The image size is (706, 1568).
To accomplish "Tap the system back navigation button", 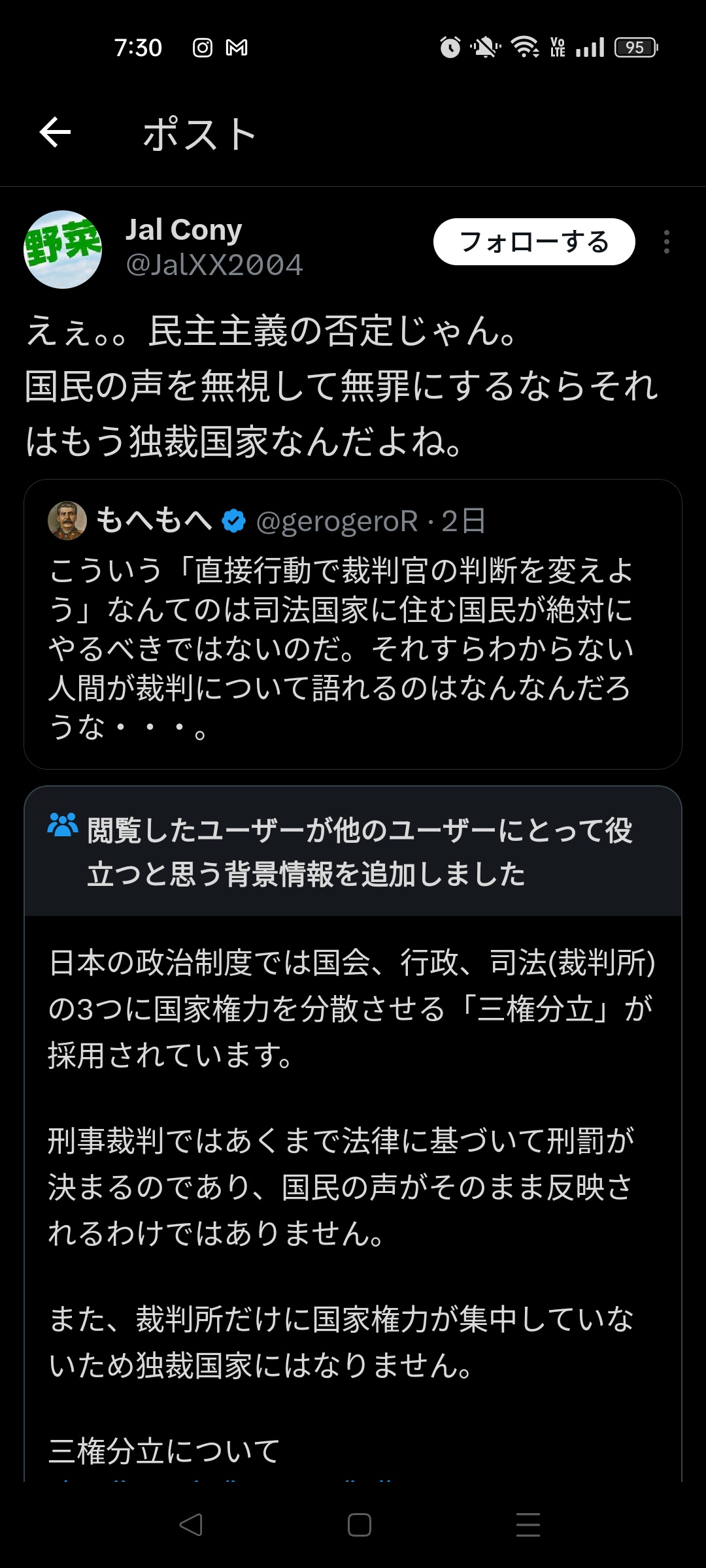I will click(191, 1525).
